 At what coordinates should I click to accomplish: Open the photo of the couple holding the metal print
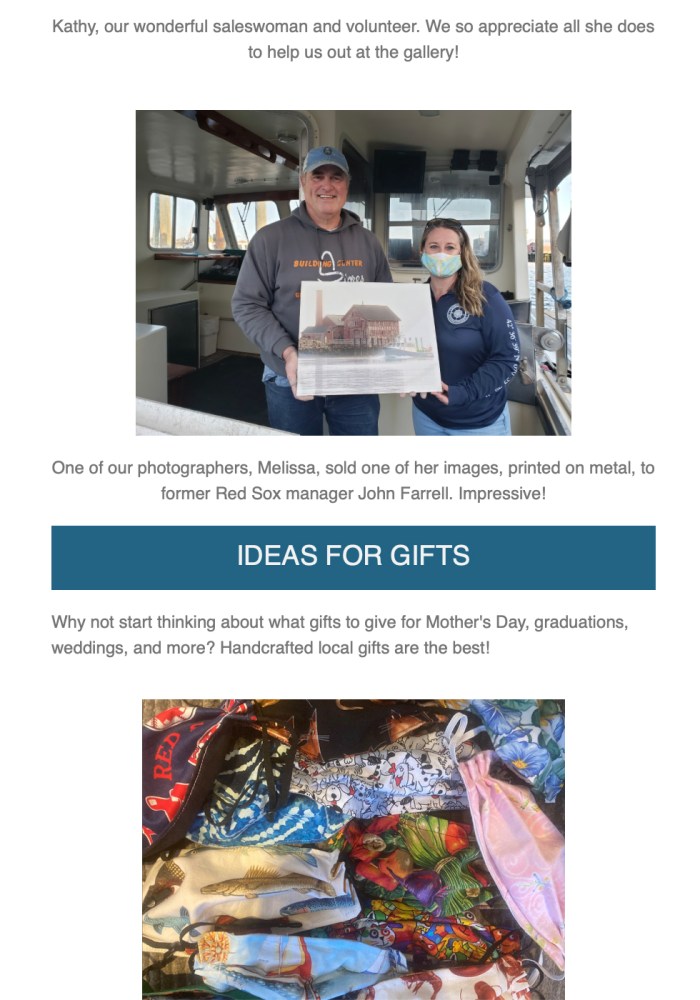pyautogui.click(x=353, y=272)
